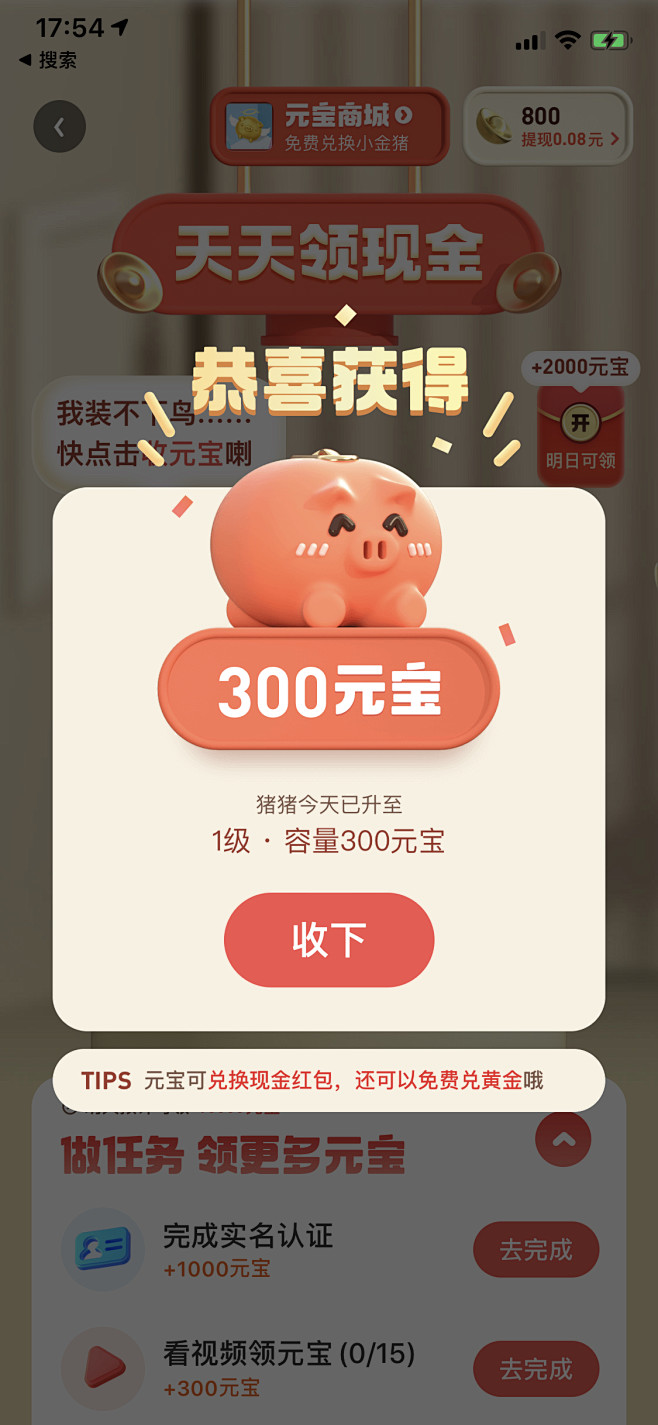
Task: Tap 去完成 for 完成实名认证
Action: 536,1250
